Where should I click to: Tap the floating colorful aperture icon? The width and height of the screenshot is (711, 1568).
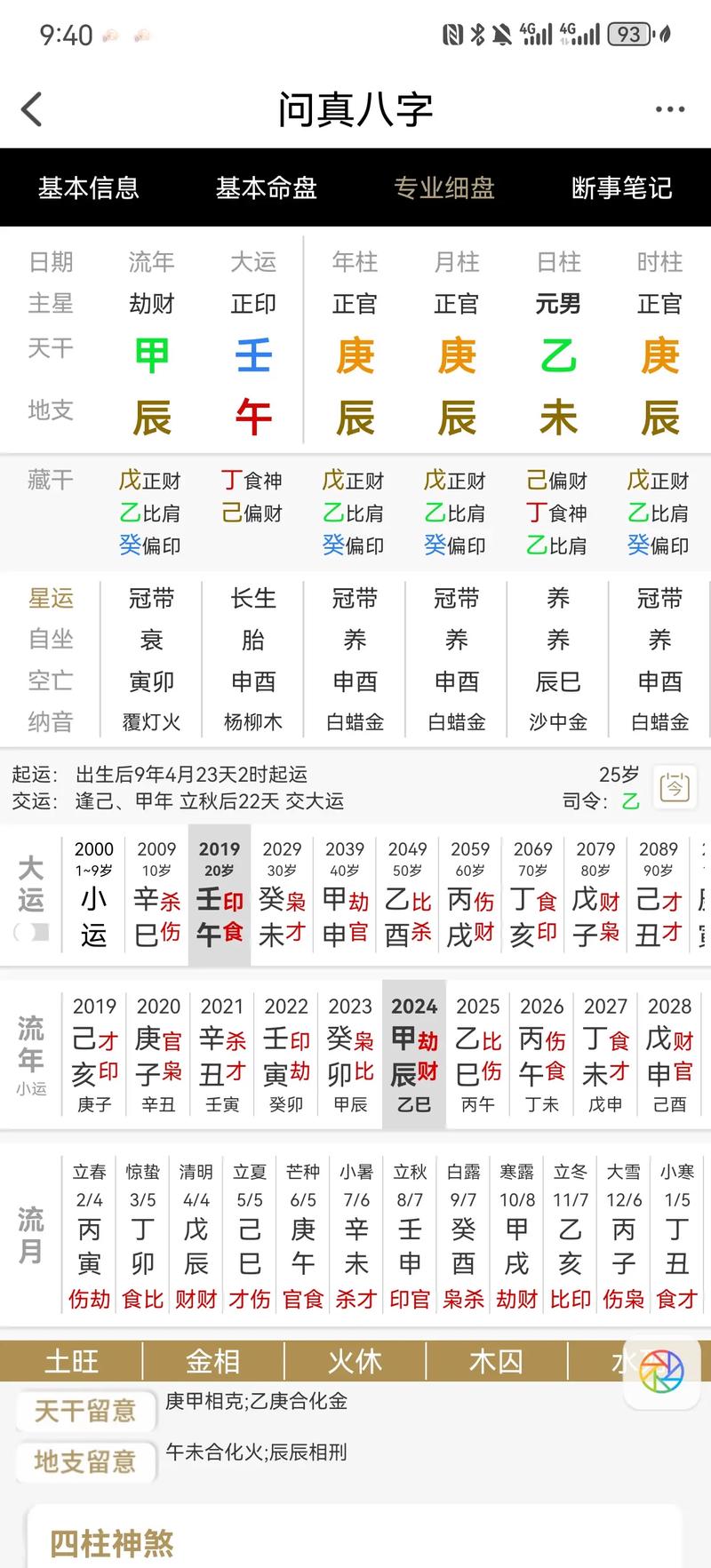click(x=662, y=1372)
